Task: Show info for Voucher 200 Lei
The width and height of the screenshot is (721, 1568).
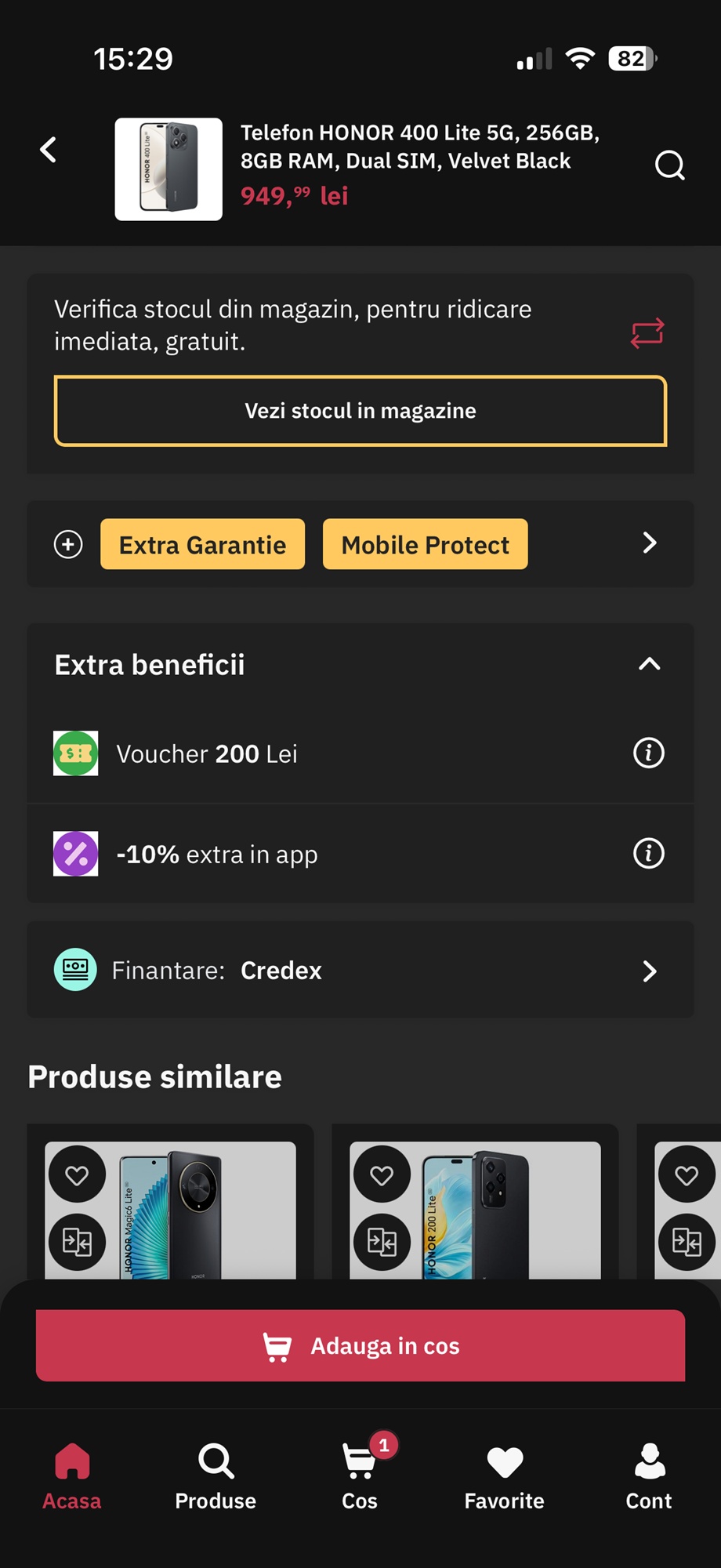Action: click(x=648, y=753)
